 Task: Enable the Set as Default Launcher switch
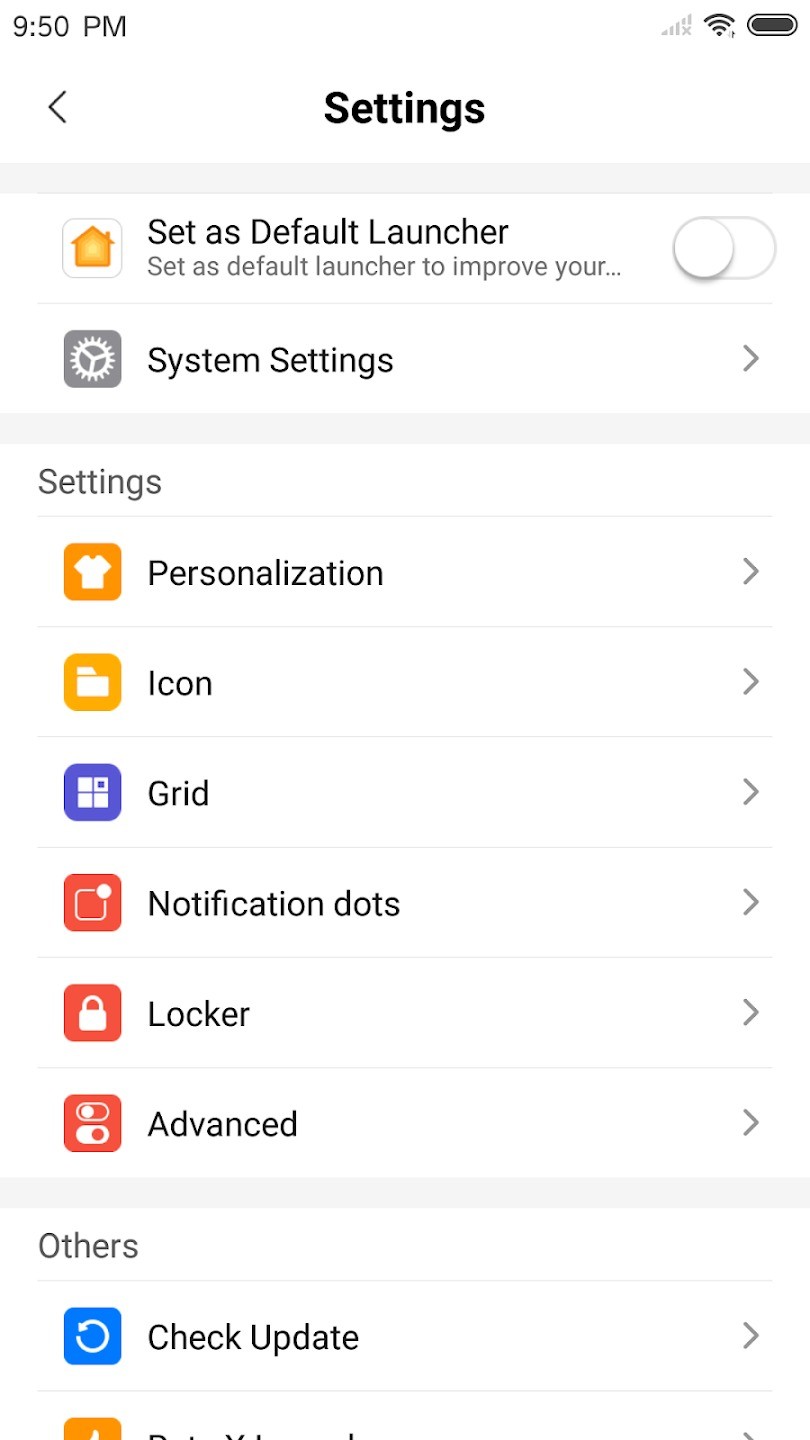tap(723, 248)
